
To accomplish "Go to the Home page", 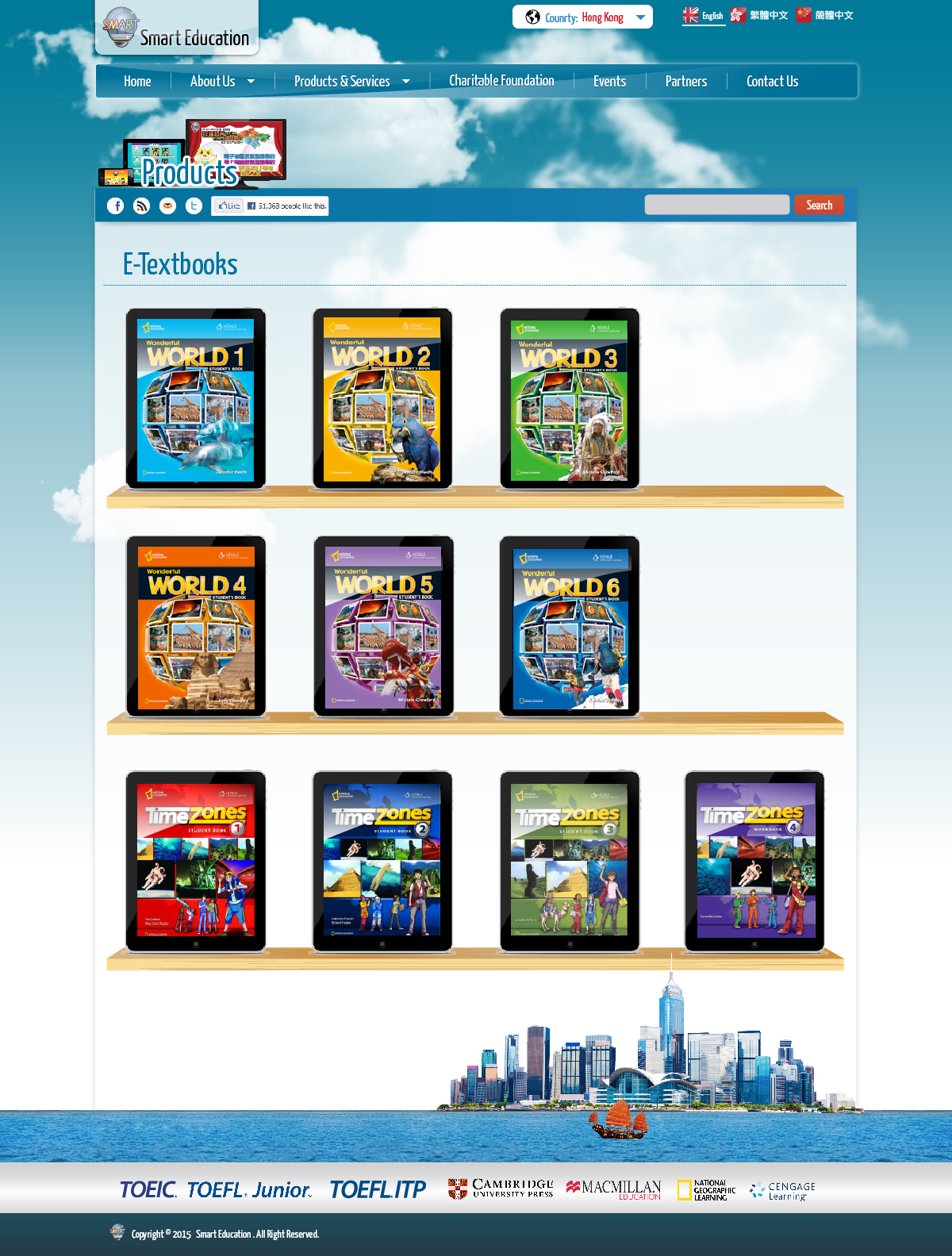I will pyautogui.click(x=137, y=82).
